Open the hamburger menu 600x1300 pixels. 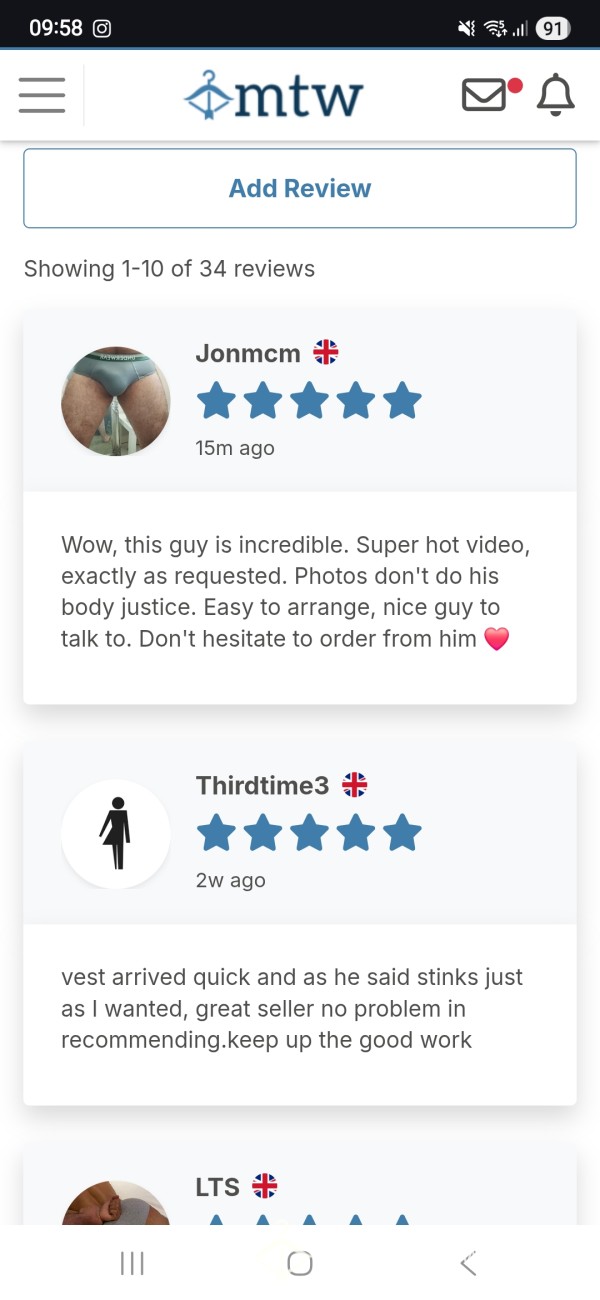42,95
